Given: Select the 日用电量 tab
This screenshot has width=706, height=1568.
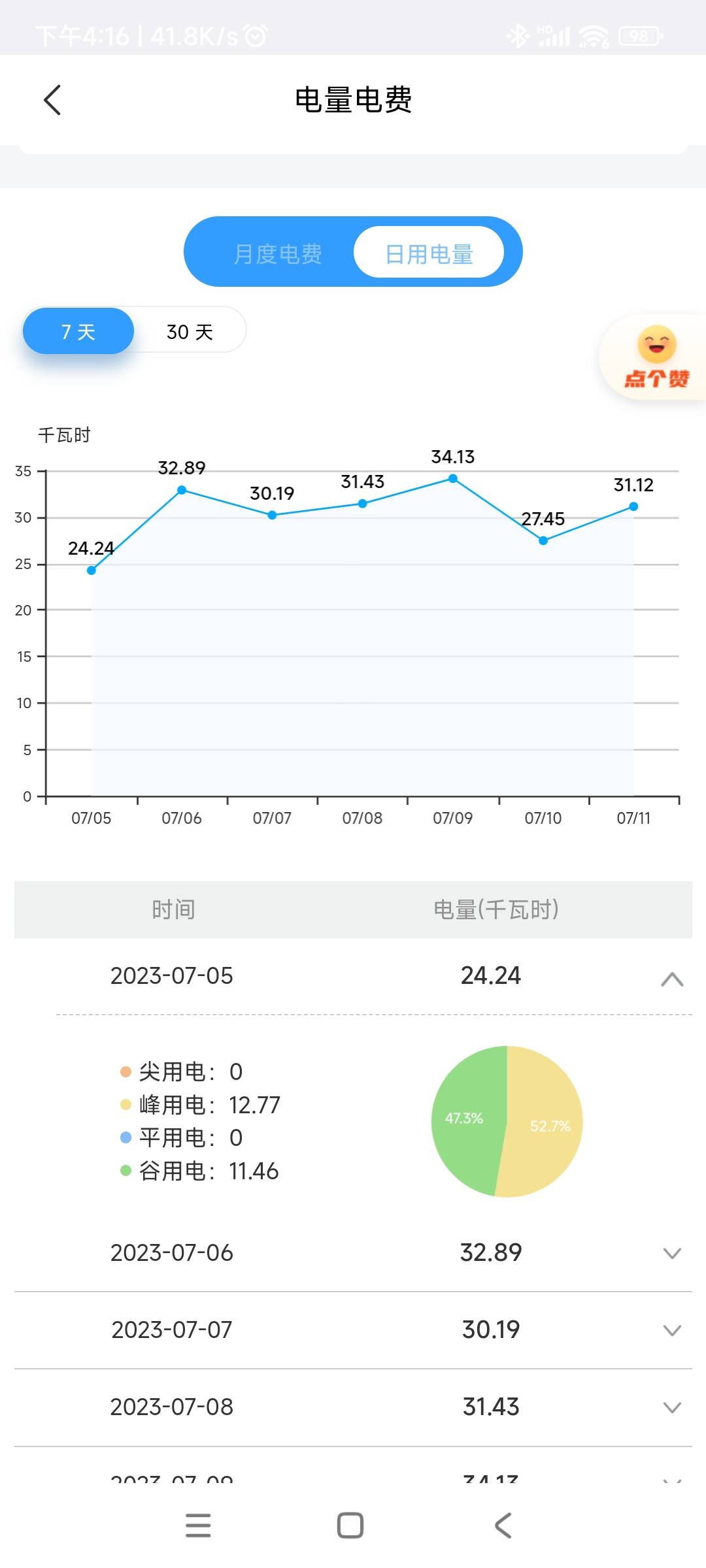Looking at the screenshot, I should (429, 253).
